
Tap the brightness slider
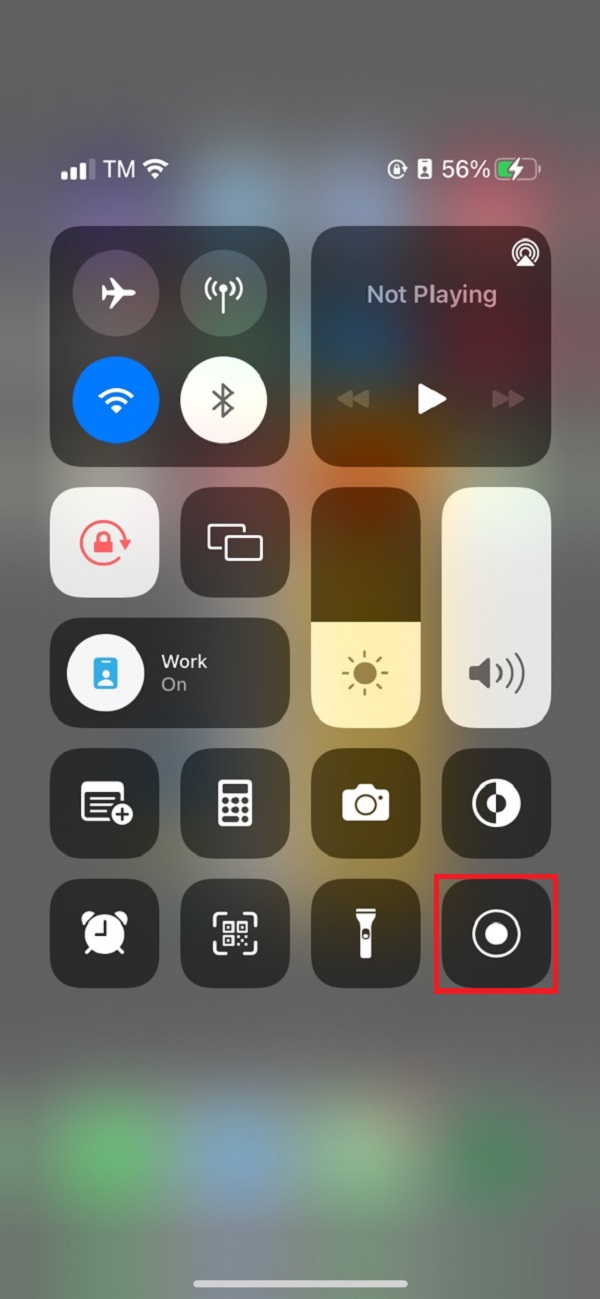pos(366,607)
